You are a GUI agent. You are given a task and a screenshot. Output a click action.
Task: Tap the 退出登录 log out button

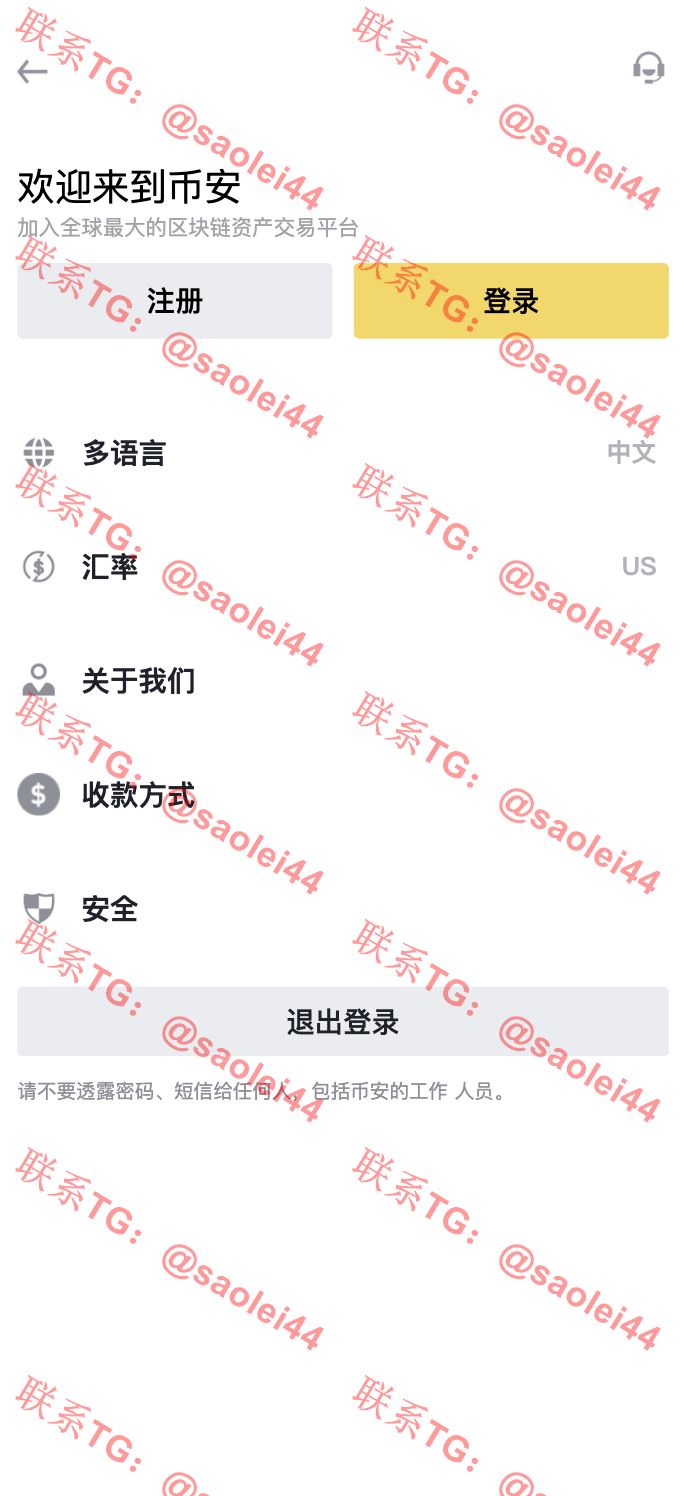coord(343,1021)
